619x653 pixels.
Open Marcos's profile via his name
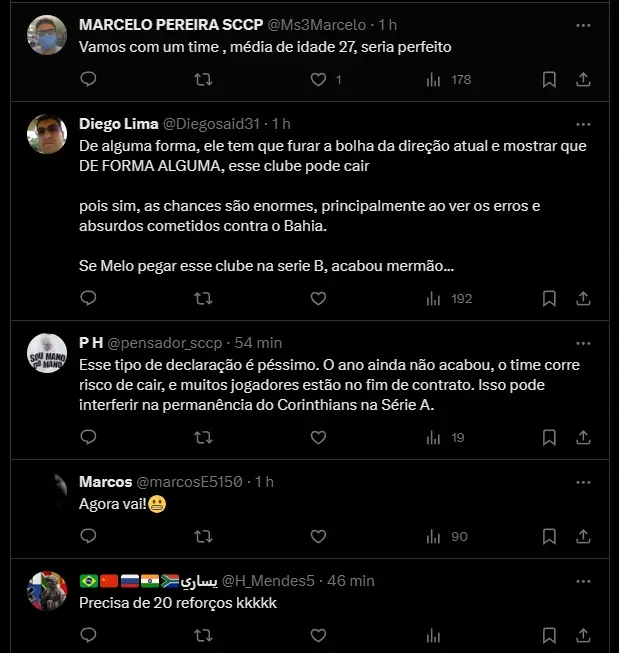coord(105,481)
